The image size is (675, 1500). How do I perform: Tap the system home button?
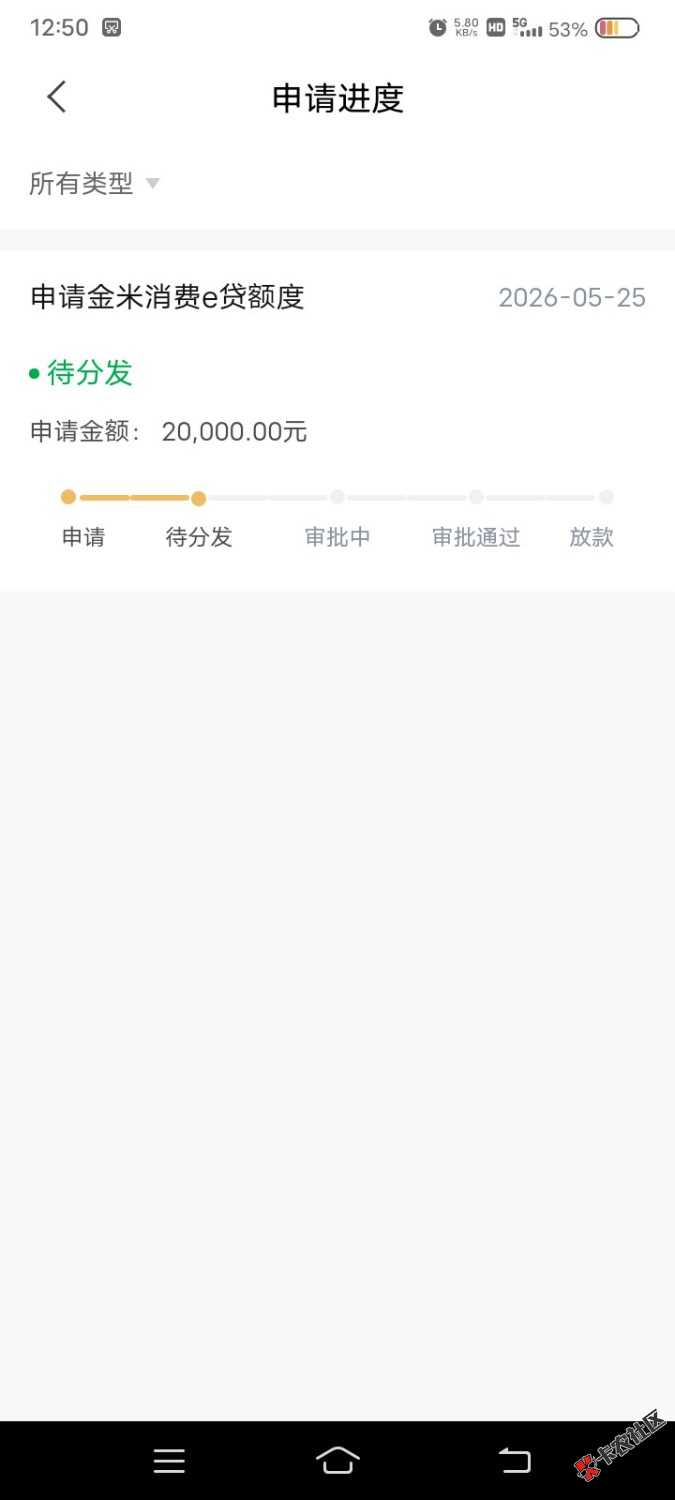(337, 1461)
